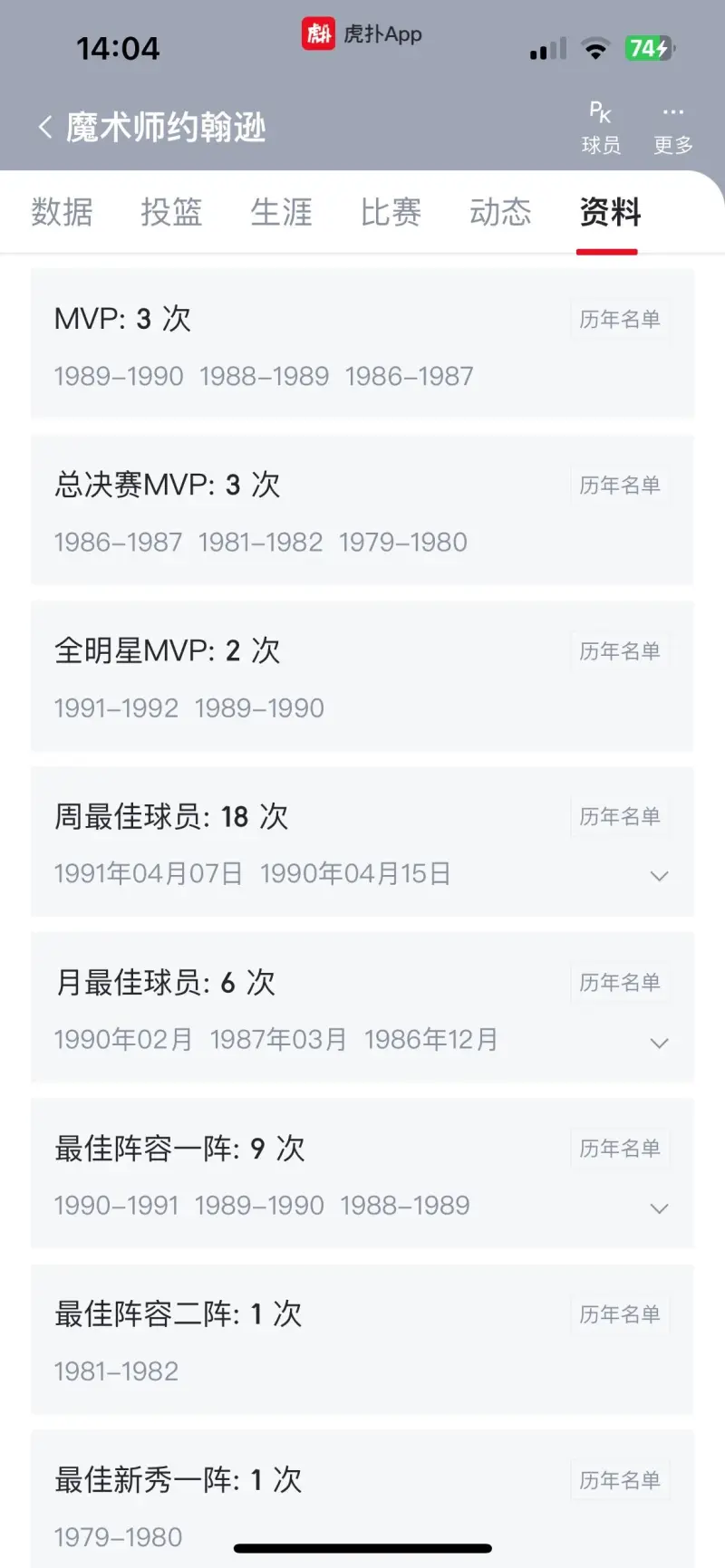Open the PK 球员 comparison

point(601,128)
